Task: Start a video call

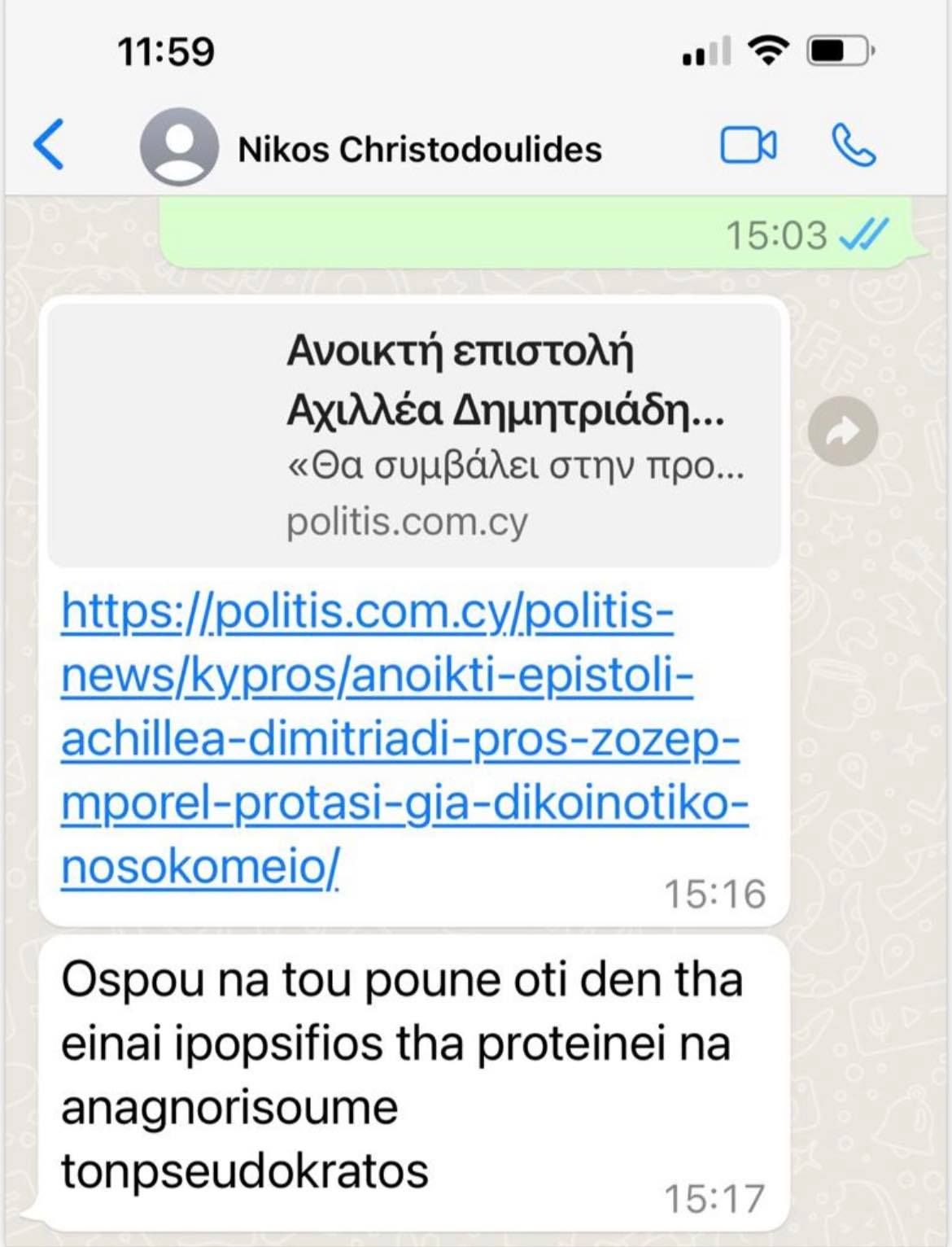Action: coord(748,147)
